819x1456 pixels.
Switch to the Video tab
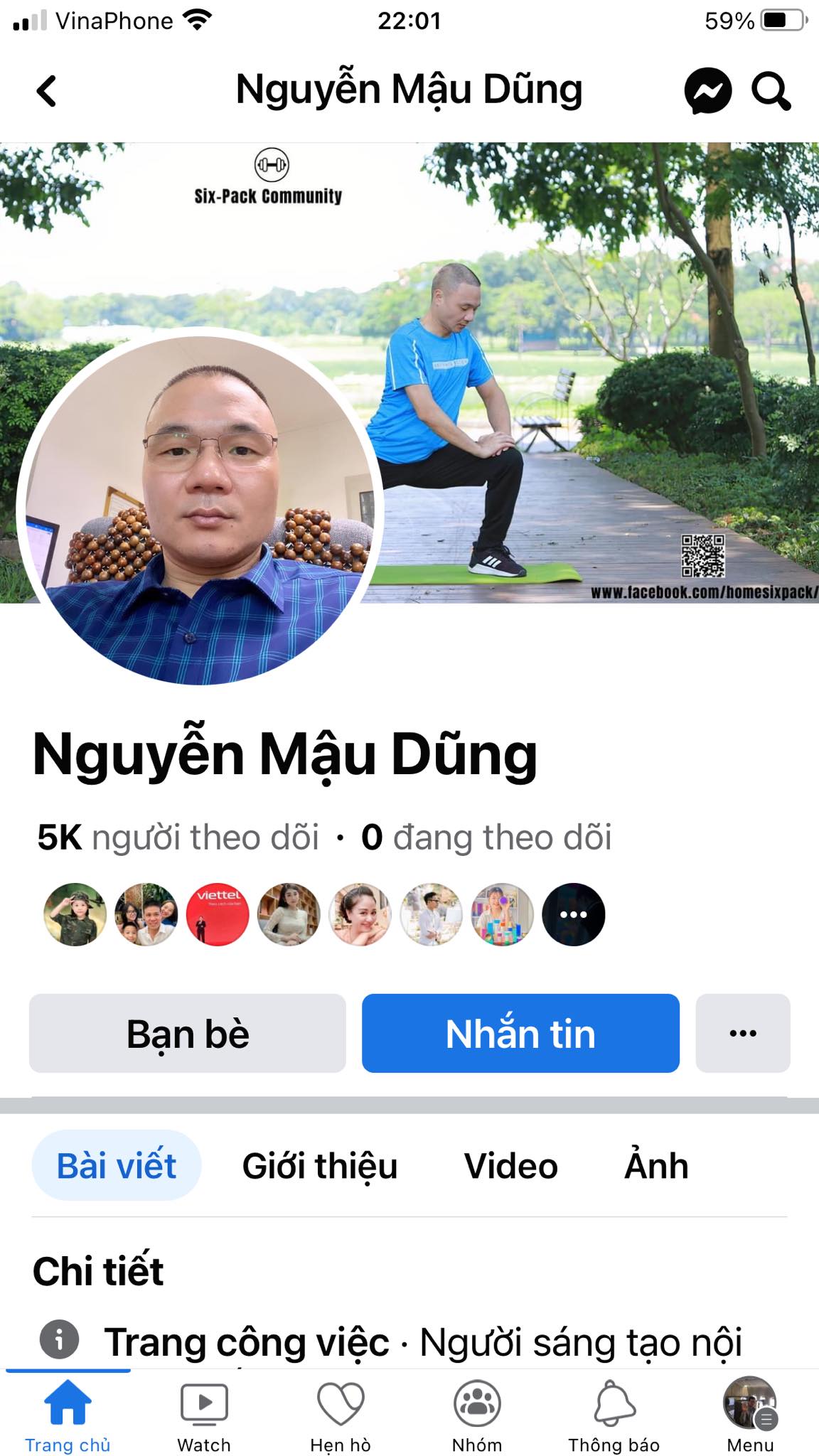pyautogui.click(x=510, y=1166)
